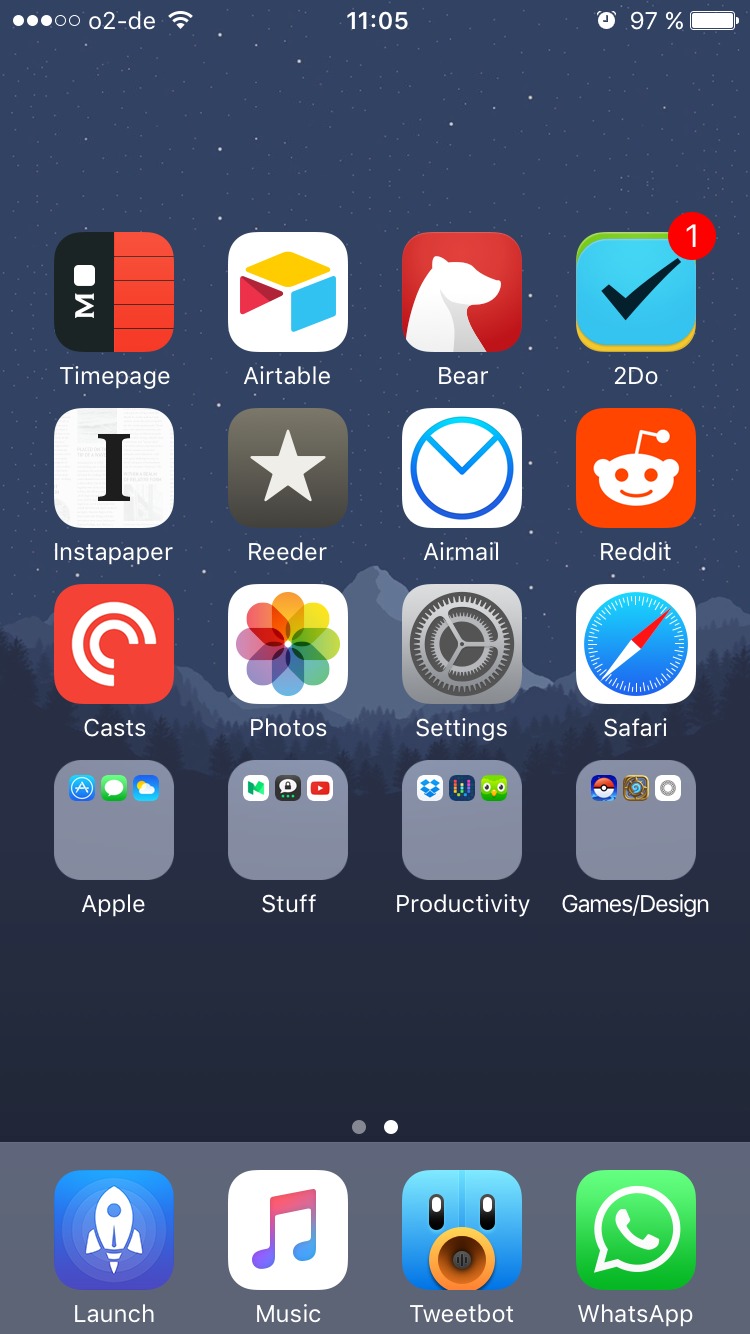Open the Reddit app

[x=636, y=468]
